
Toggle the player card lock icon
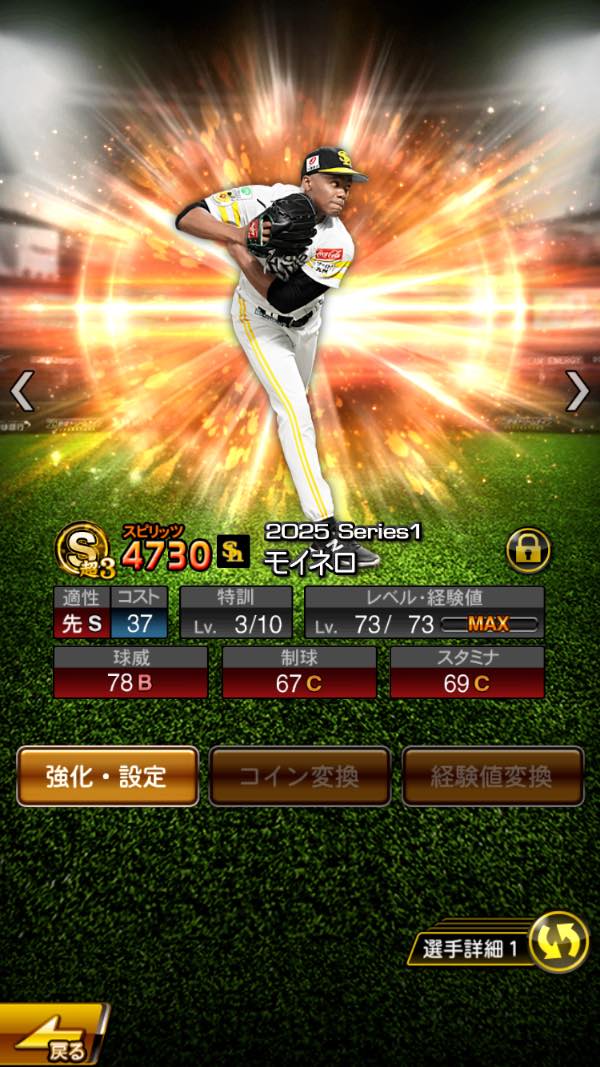click(528, 551)
